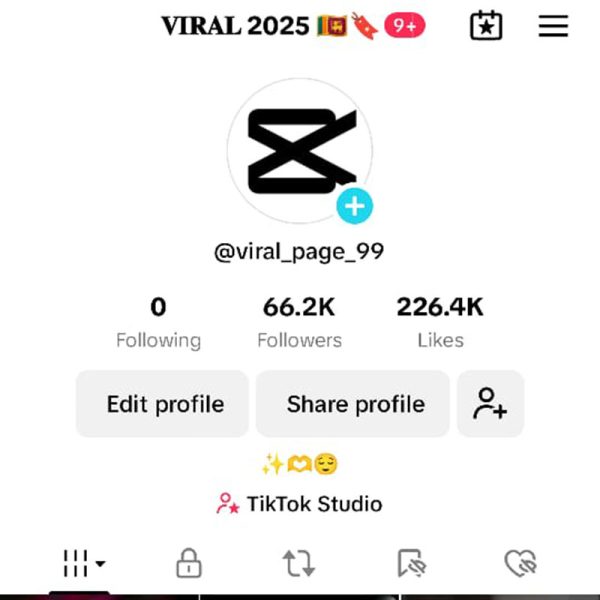
Task: Open the add friends icon button
Action: coord(490,404)
